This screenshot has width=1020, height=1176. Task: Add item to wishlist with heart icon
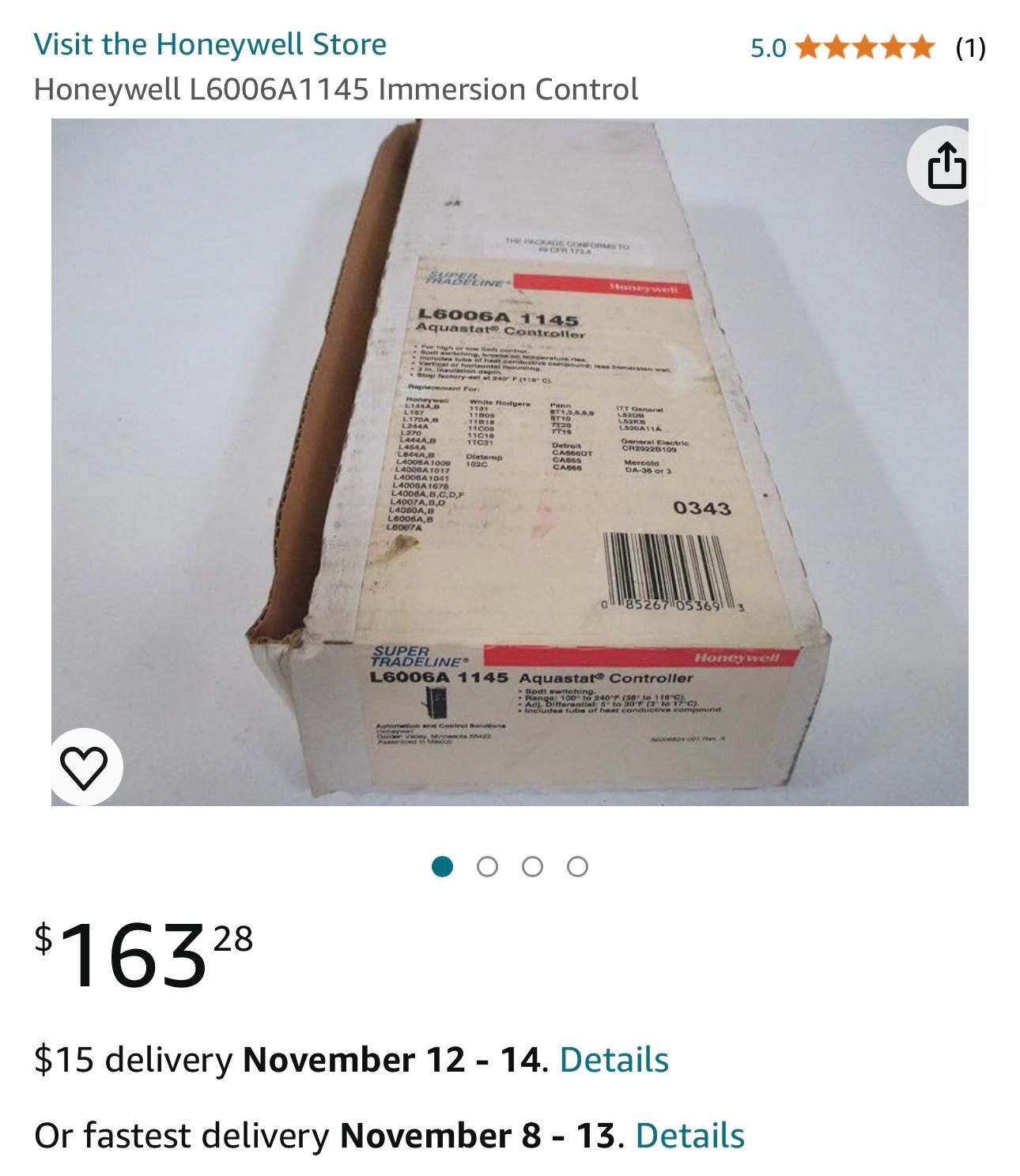[x=85, y=767]
